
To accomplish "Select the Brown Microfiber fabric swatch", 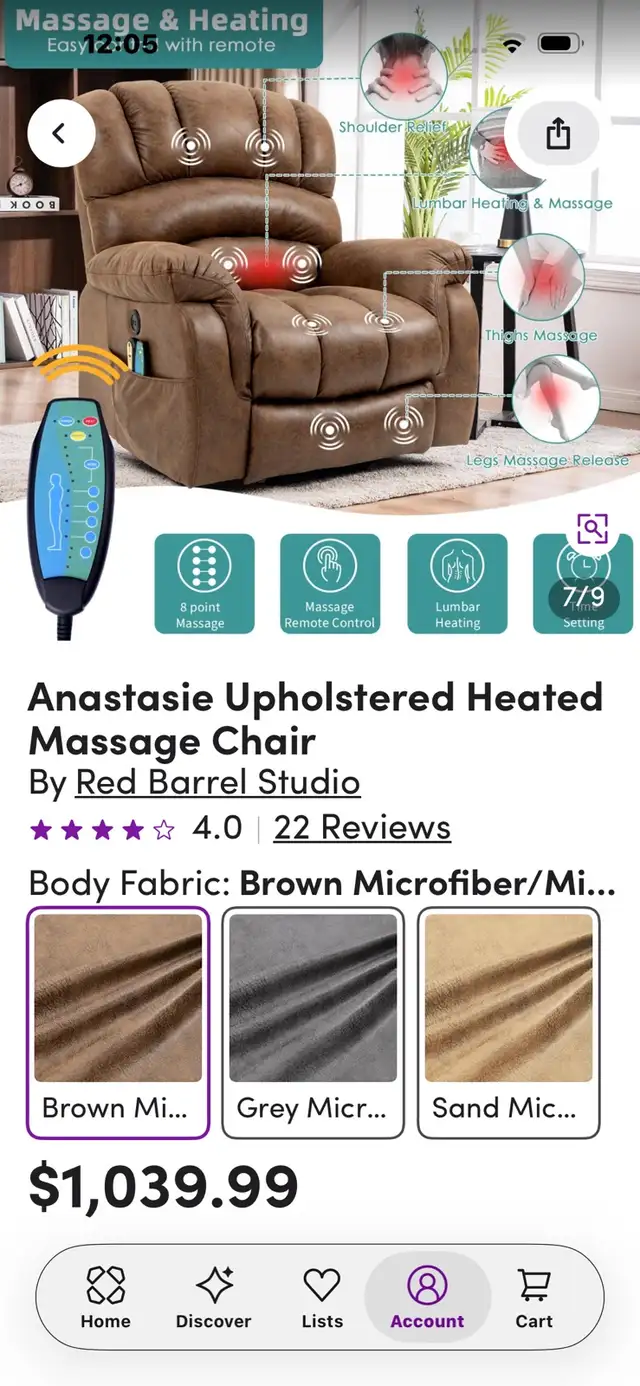I will pyautogui.click(x=118, y=1022).
